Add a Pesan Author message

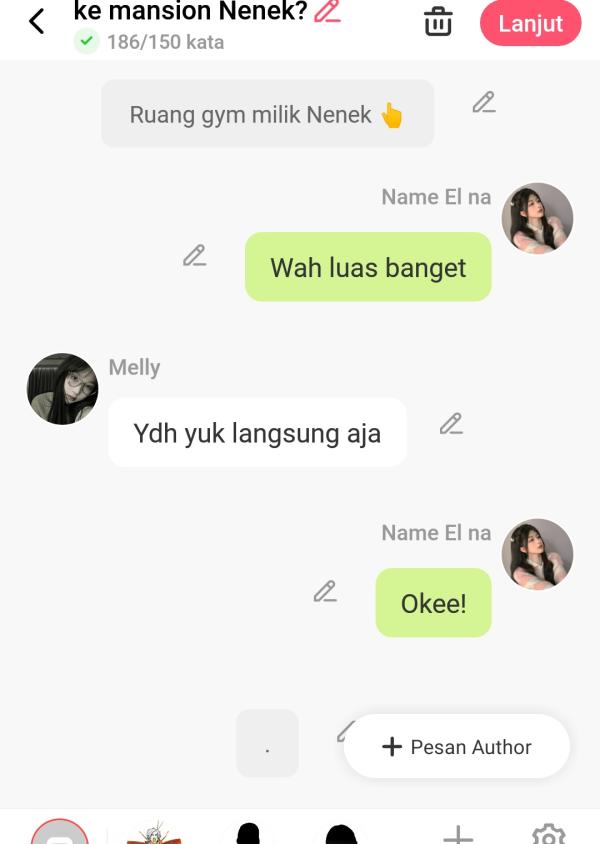pos(457,746)
